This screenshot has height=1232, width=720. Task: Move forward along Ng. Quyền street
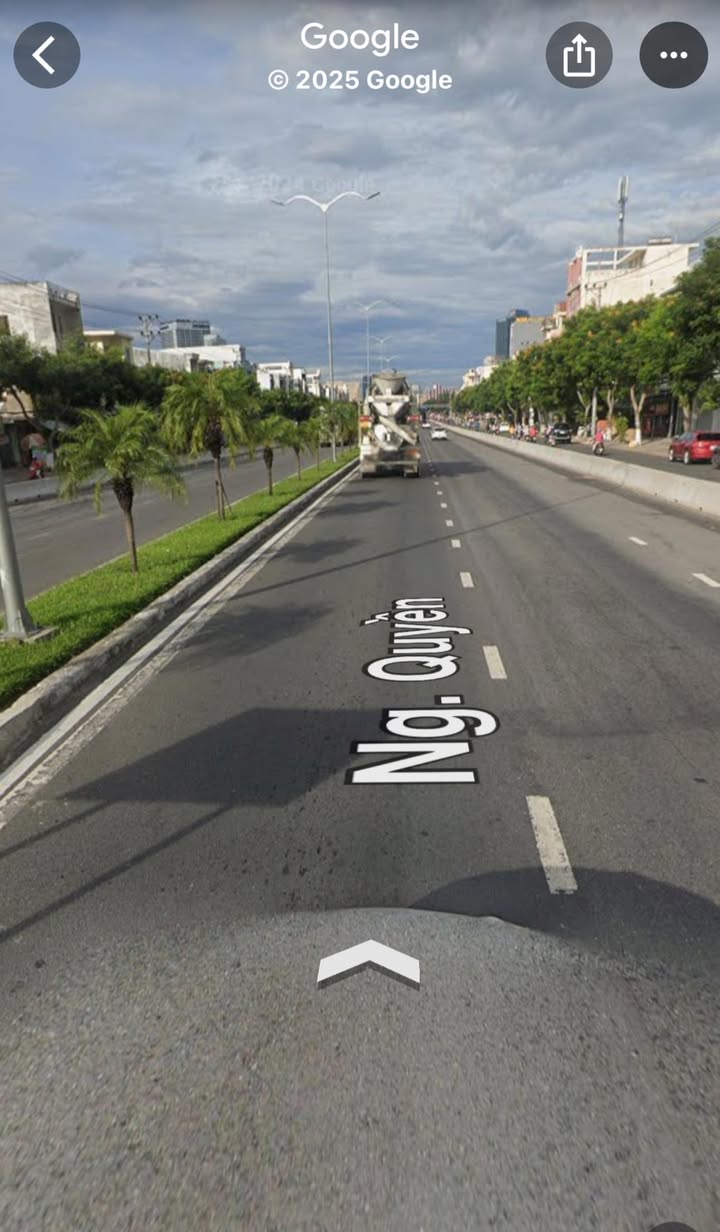coord(368,963)
